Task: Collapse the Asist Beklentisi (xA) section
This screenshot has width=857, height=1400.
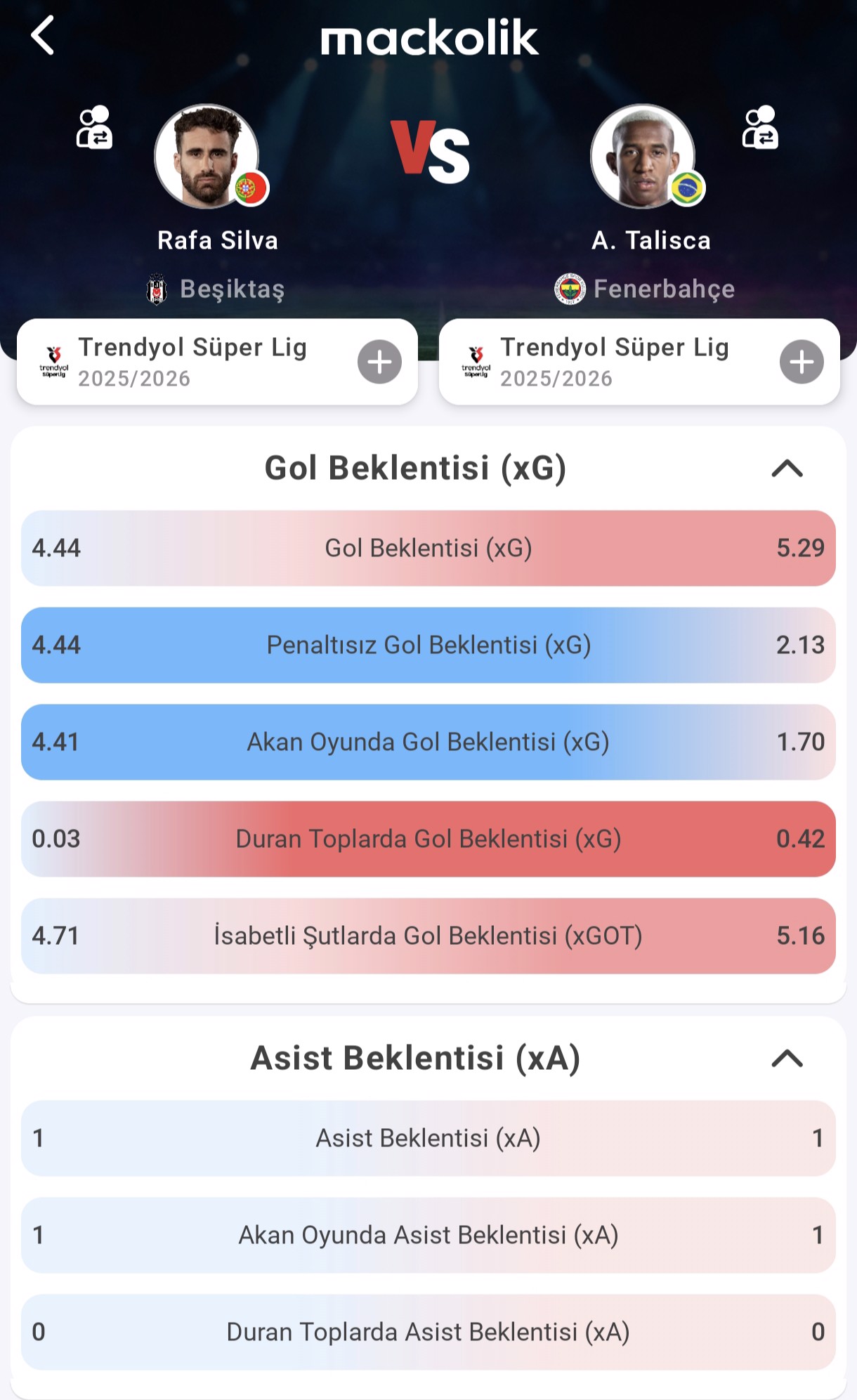Action: point(787,1058)
